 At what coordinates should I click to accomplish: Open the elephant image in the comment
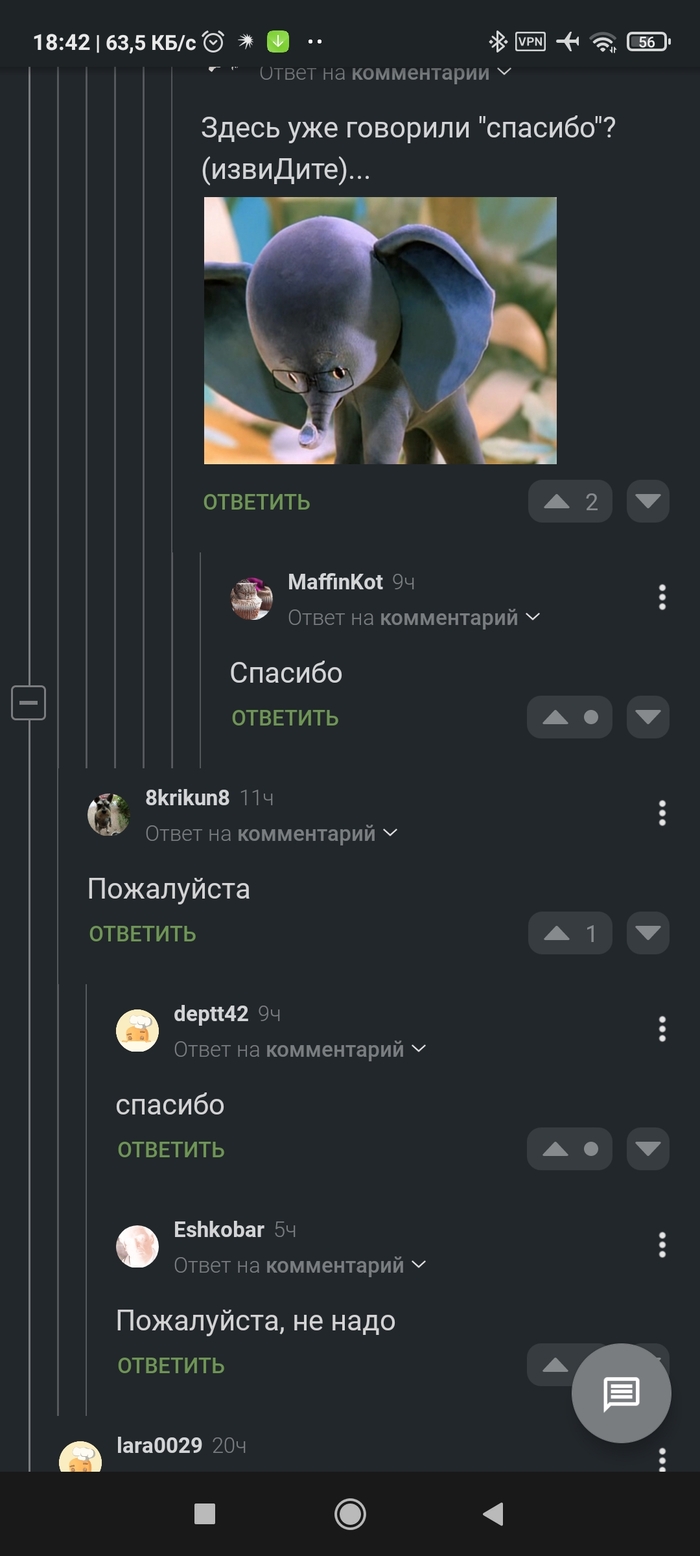pyautogui.click(x=380, y=330)
